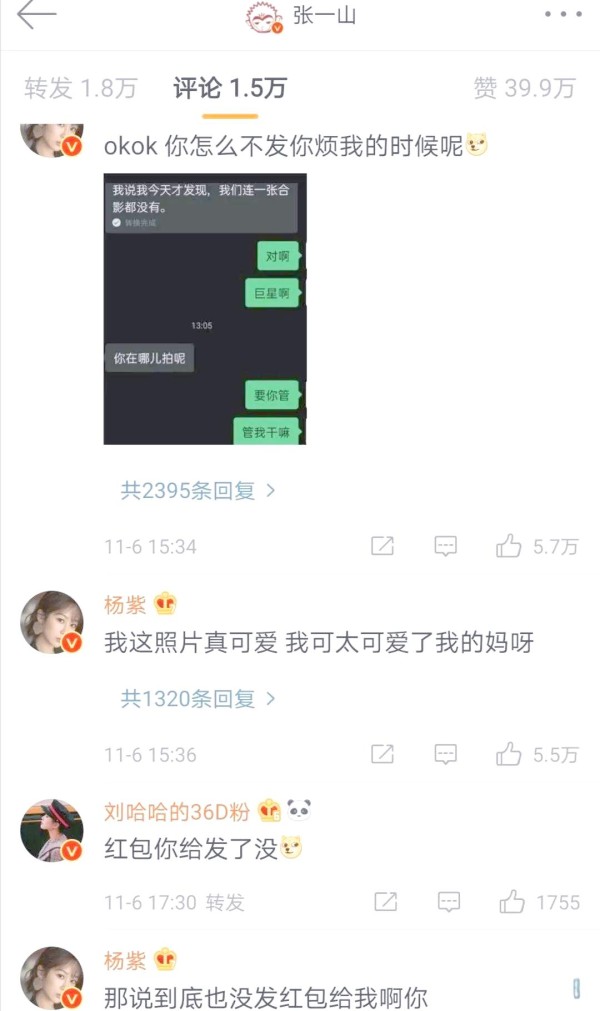
Task: Repost the 11-6 15:34 comment
Action: click(382, 546)
